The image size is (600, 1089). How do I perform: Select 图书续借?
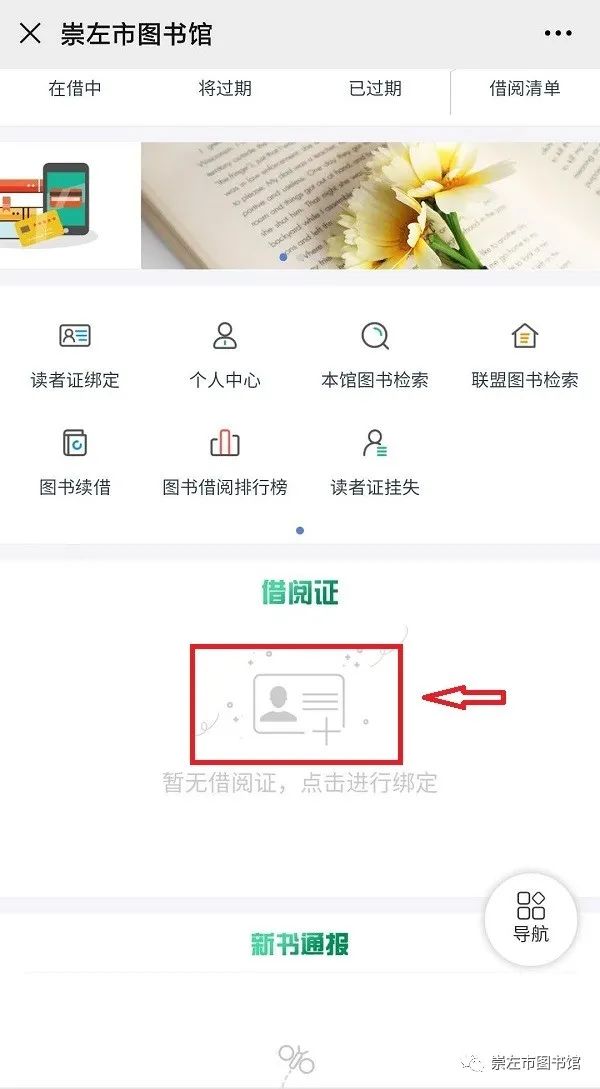tap(75, 461)
